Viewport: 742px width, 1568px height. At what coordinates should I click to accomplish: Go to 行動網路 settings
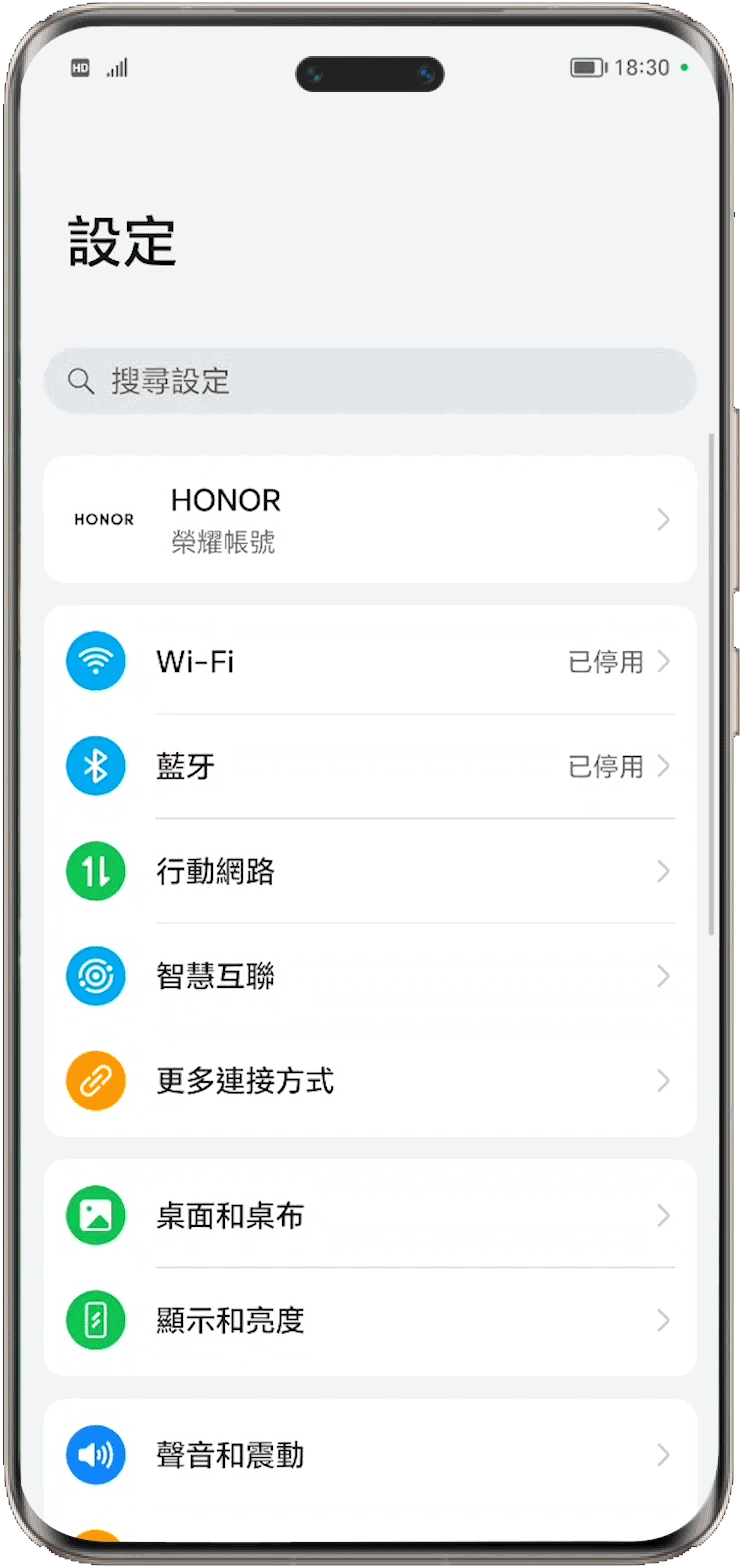(370, 871)
